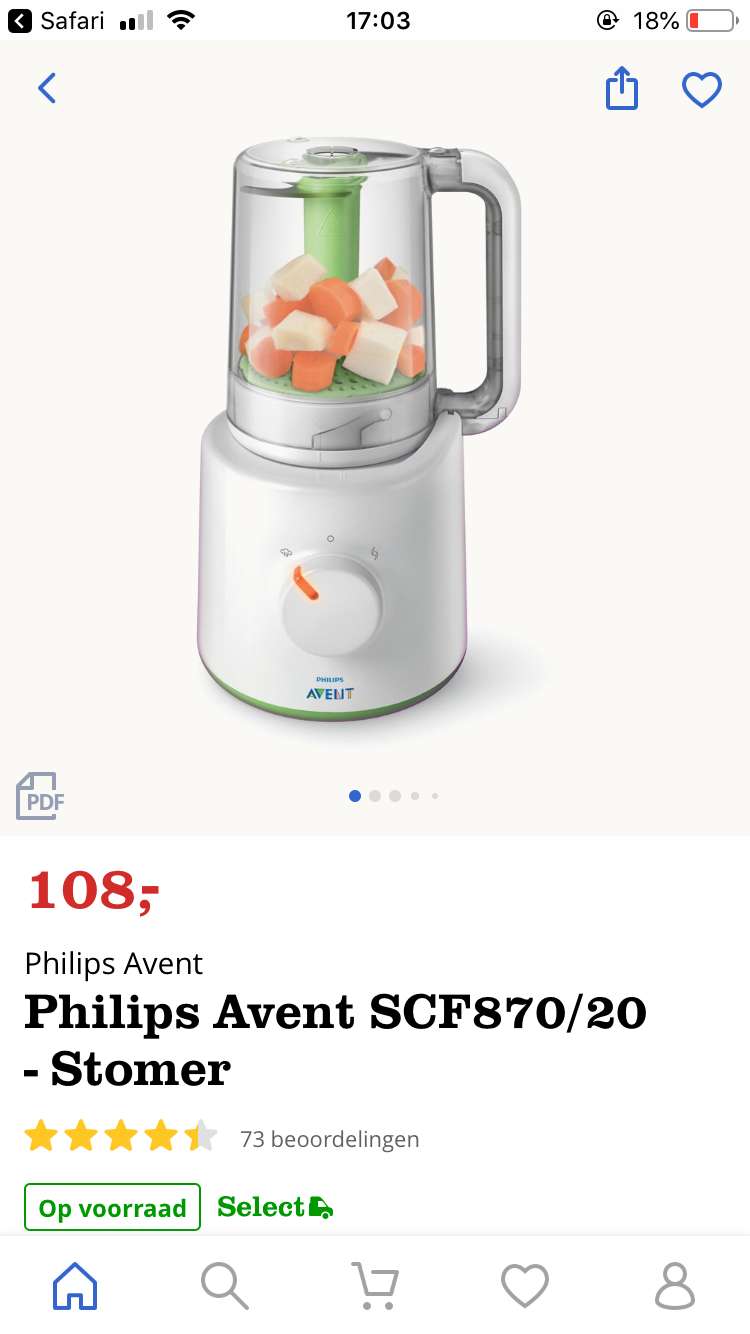Switch to the Home tab
This screenshot has width=750, height=1334.
point(75,1285)
